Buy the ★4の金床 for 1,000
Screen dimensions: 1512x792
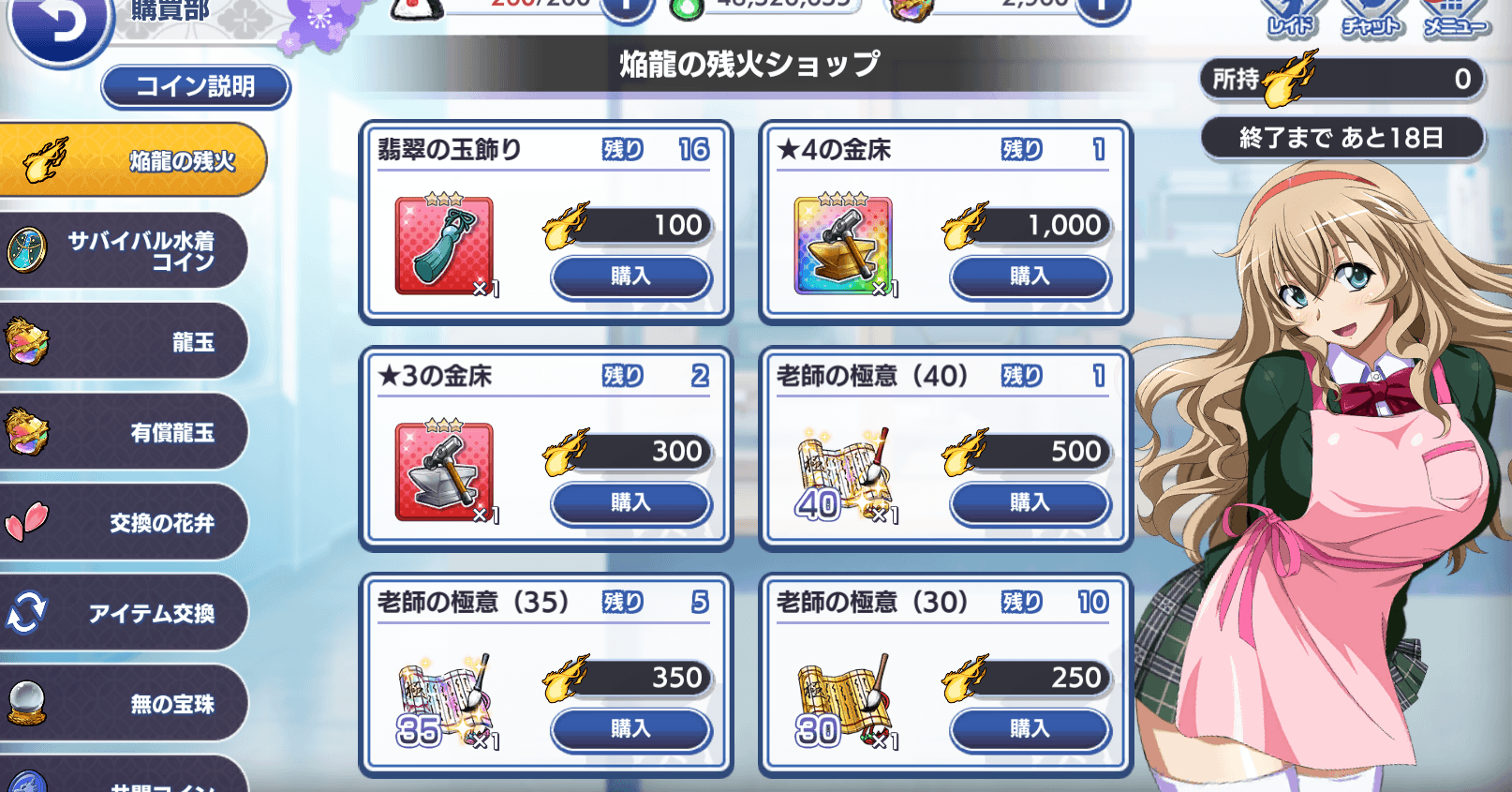[1030, 276]
